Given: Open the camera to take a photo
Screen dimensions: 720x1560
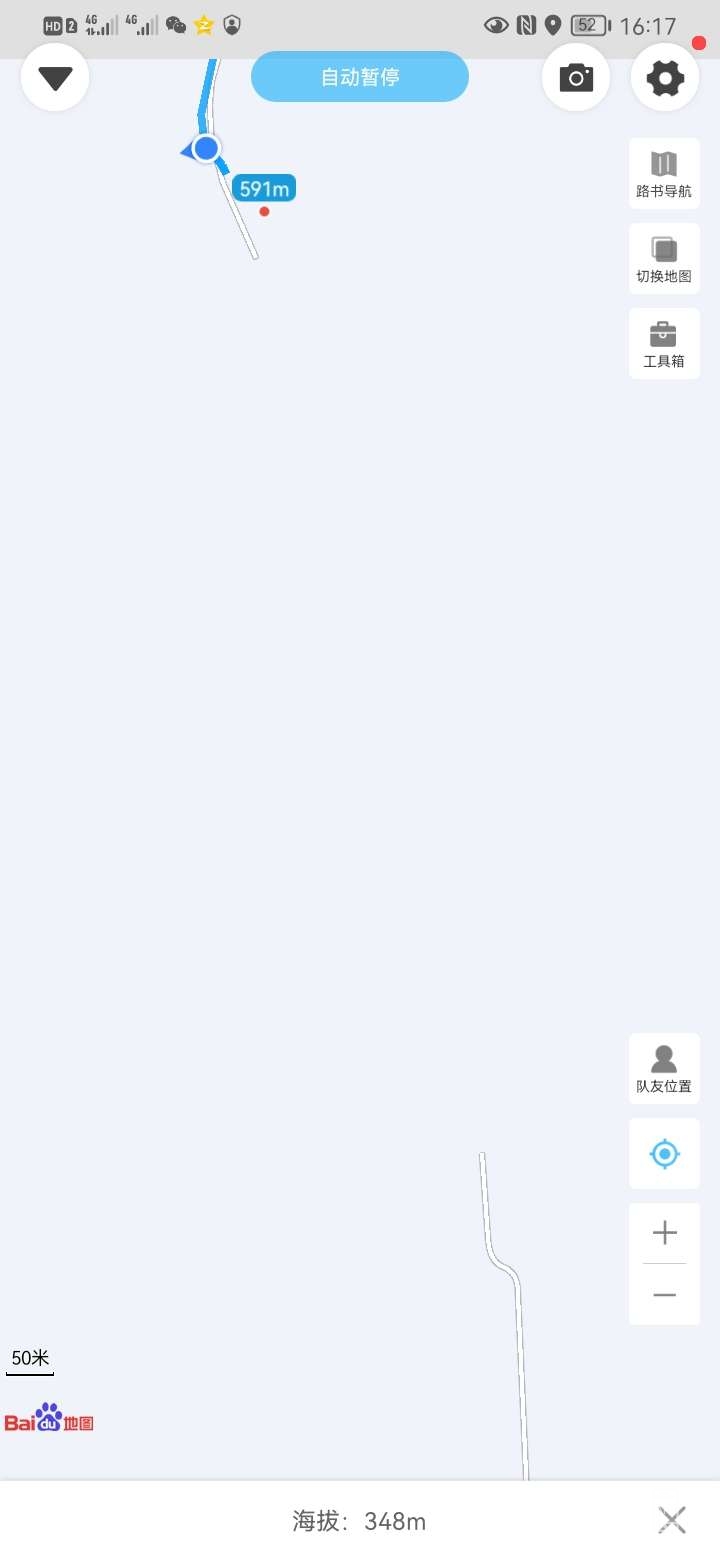Looking at the screenshot, I should click(576, 78).
